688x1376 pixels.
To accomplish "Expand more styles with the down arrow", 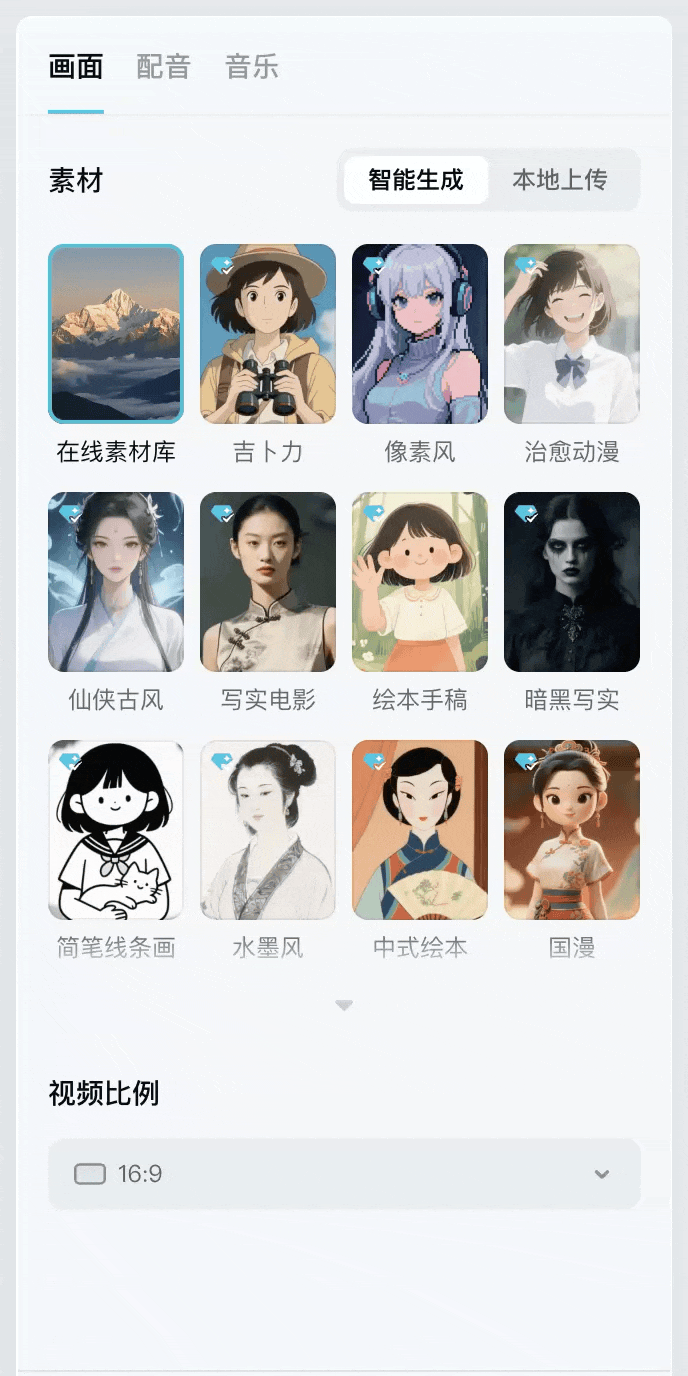I will (344, 1005).
